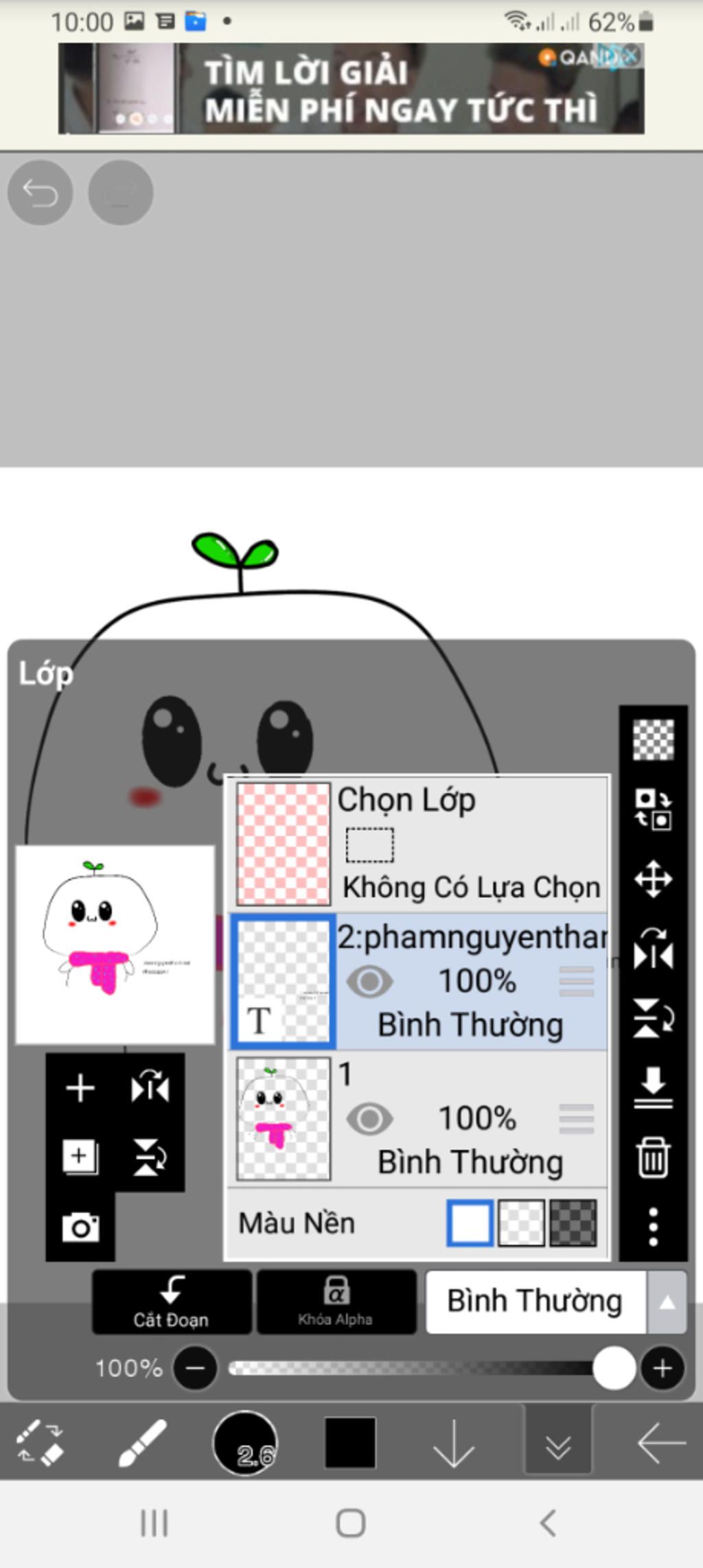Image resolution: width=703 pixels, height=1568 pixels.
Task: Toggle visibility of layer 1
Action: point(369,1119)
